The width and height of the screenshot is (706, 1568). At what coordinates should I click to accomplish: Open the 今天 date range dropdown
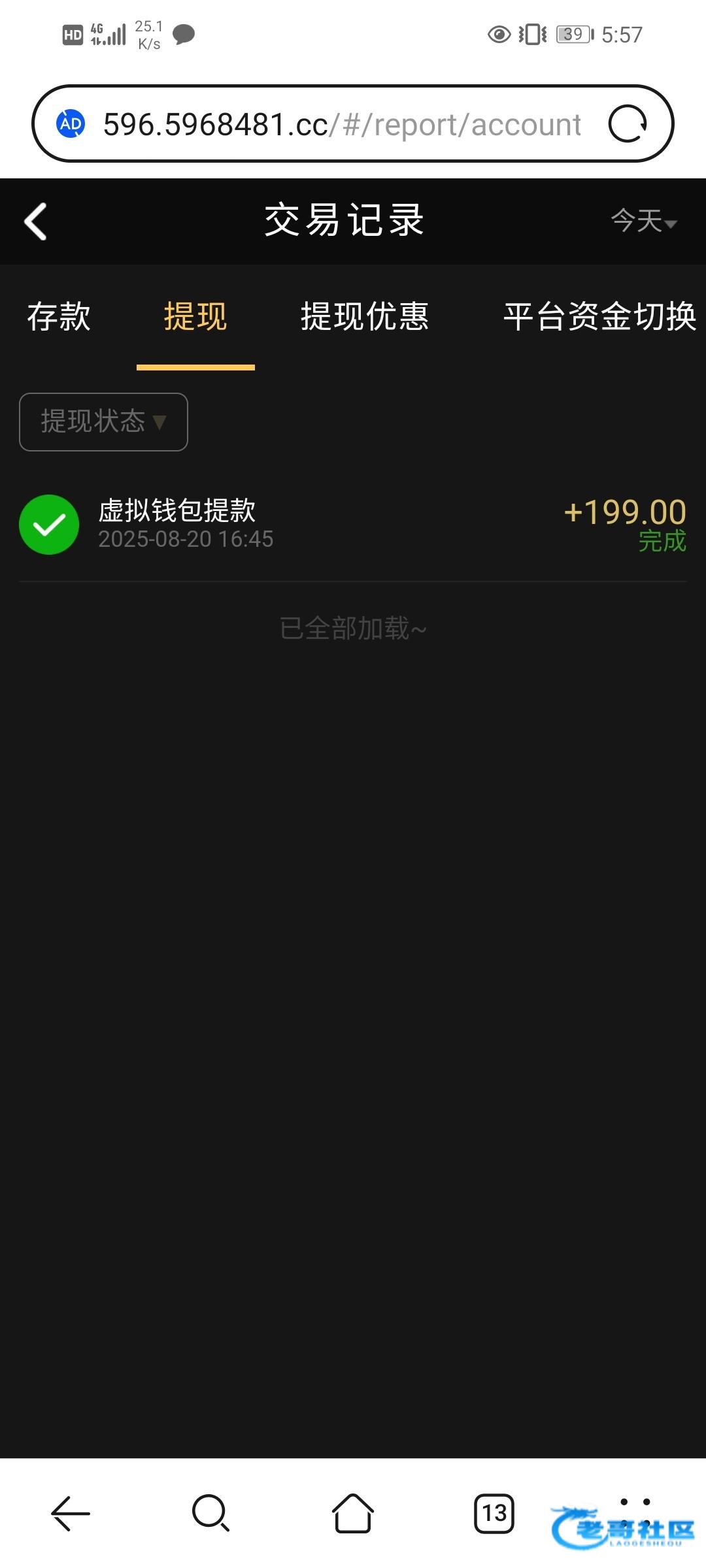click(x=643, y=221)
